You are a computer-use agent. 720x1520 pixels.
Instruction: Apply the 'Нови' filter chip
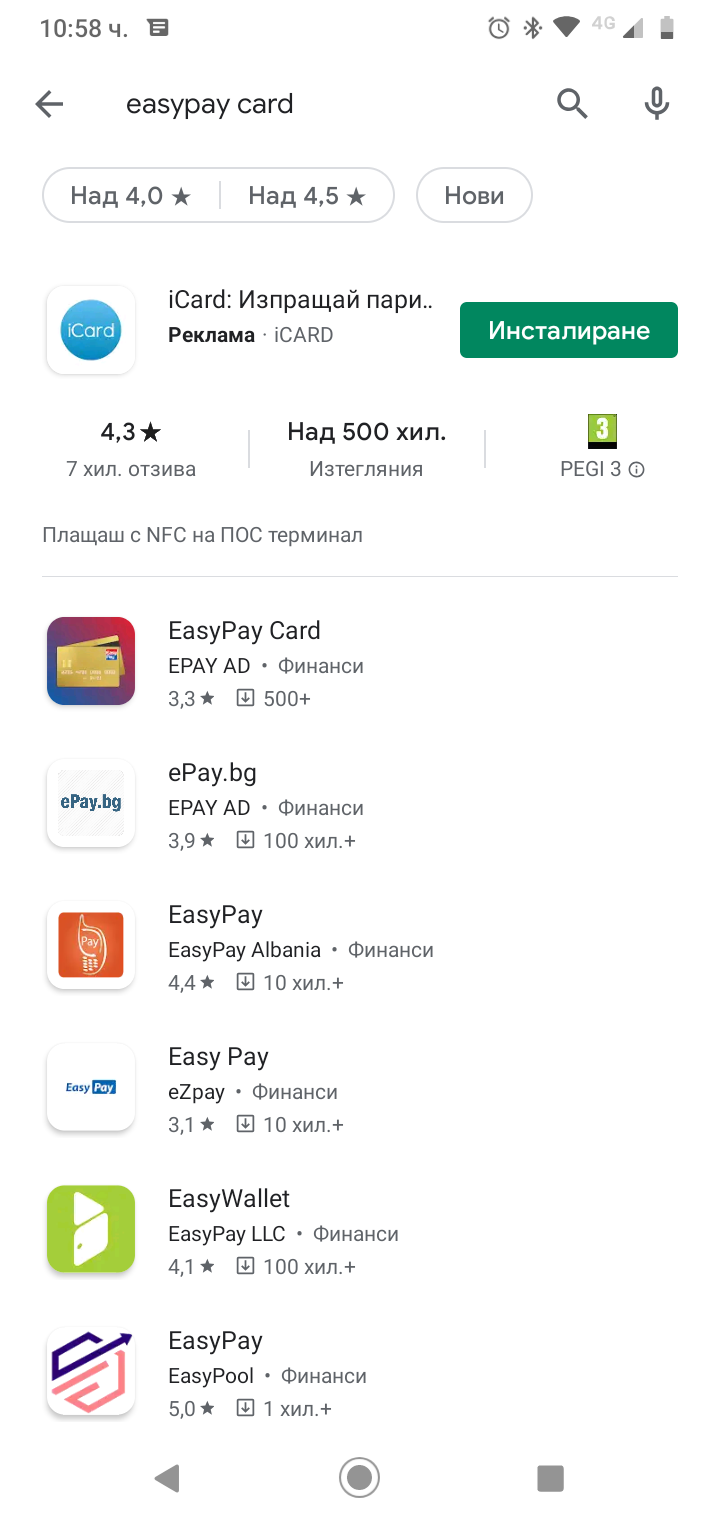pyautogui.click(x=474, y=195)
